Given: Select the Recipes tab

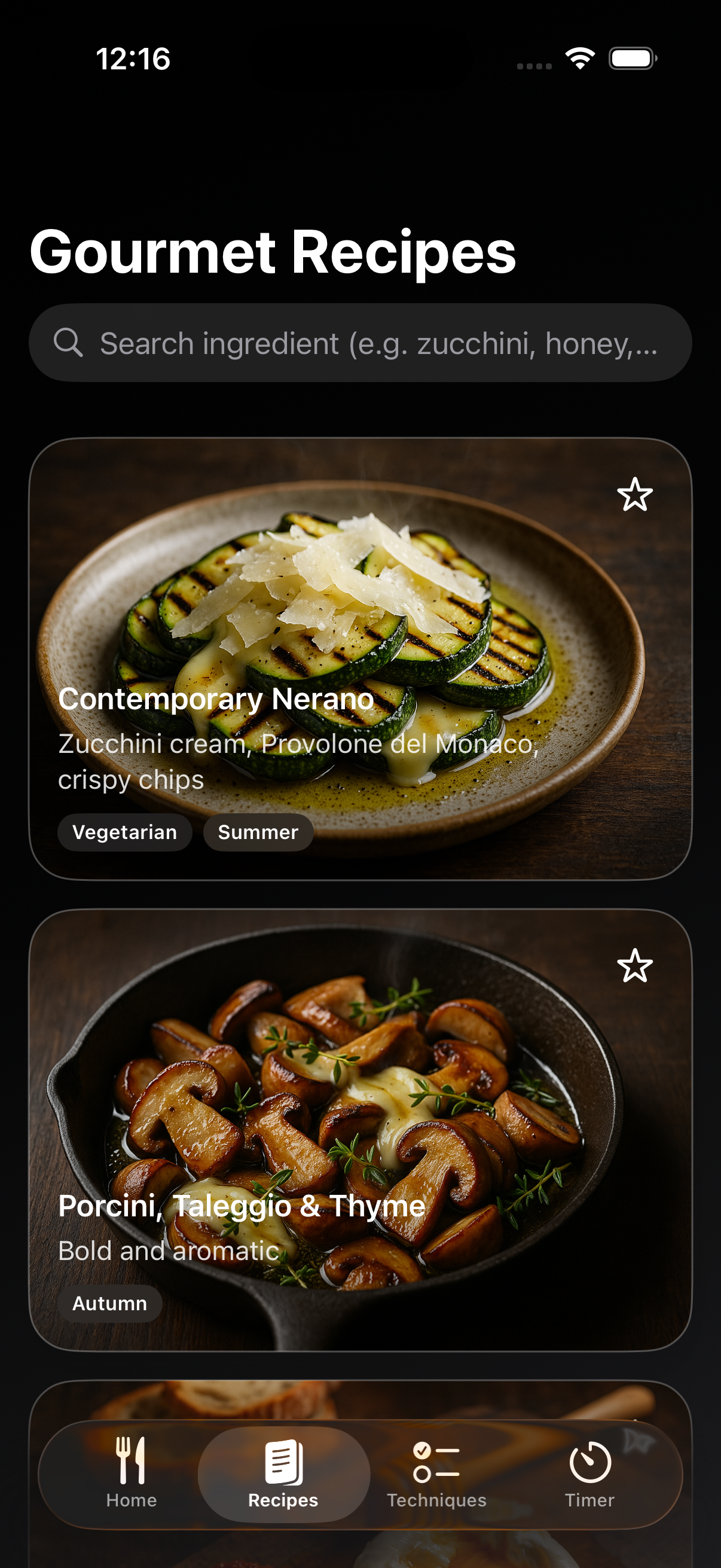Looking at the screenshot, I should point(283,1473).
